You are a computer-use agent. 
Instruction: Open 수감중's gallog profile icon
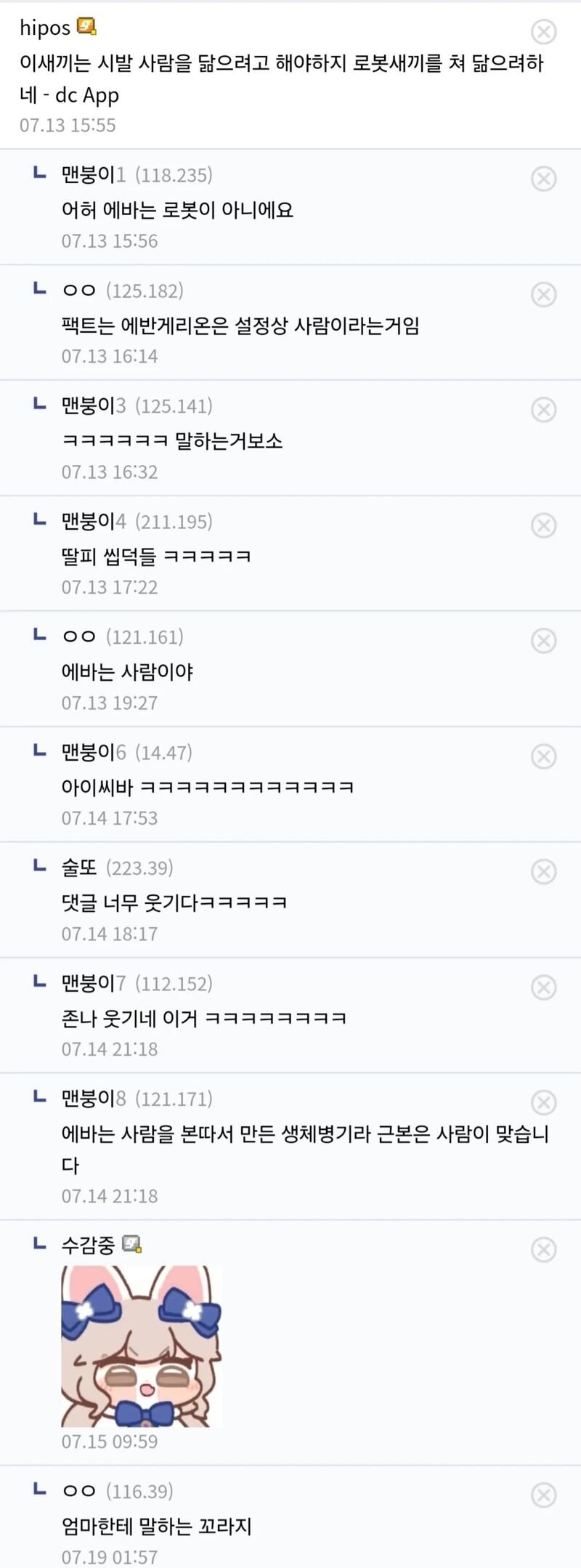131,1245
